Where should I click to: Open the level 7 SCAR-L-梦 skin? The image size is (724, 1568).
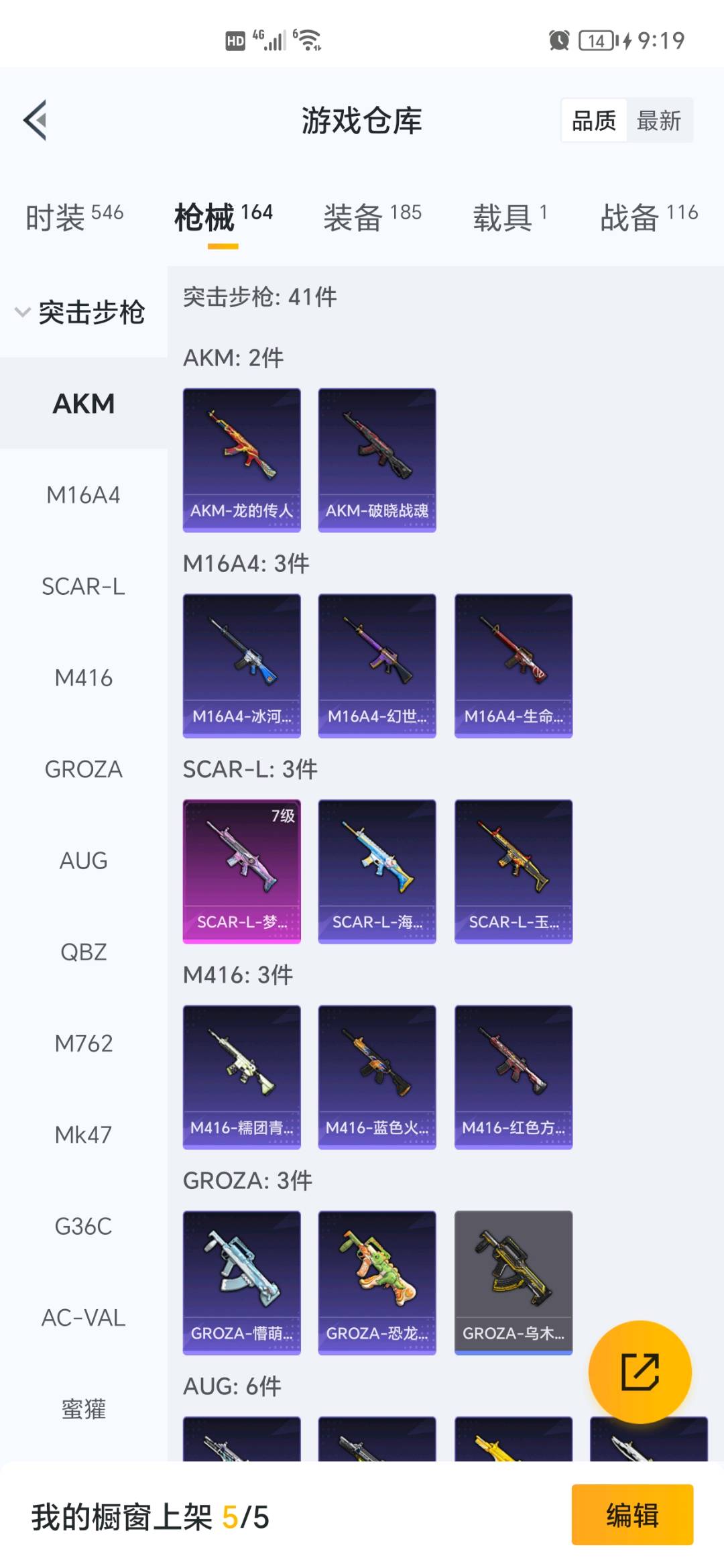(241, 871)
